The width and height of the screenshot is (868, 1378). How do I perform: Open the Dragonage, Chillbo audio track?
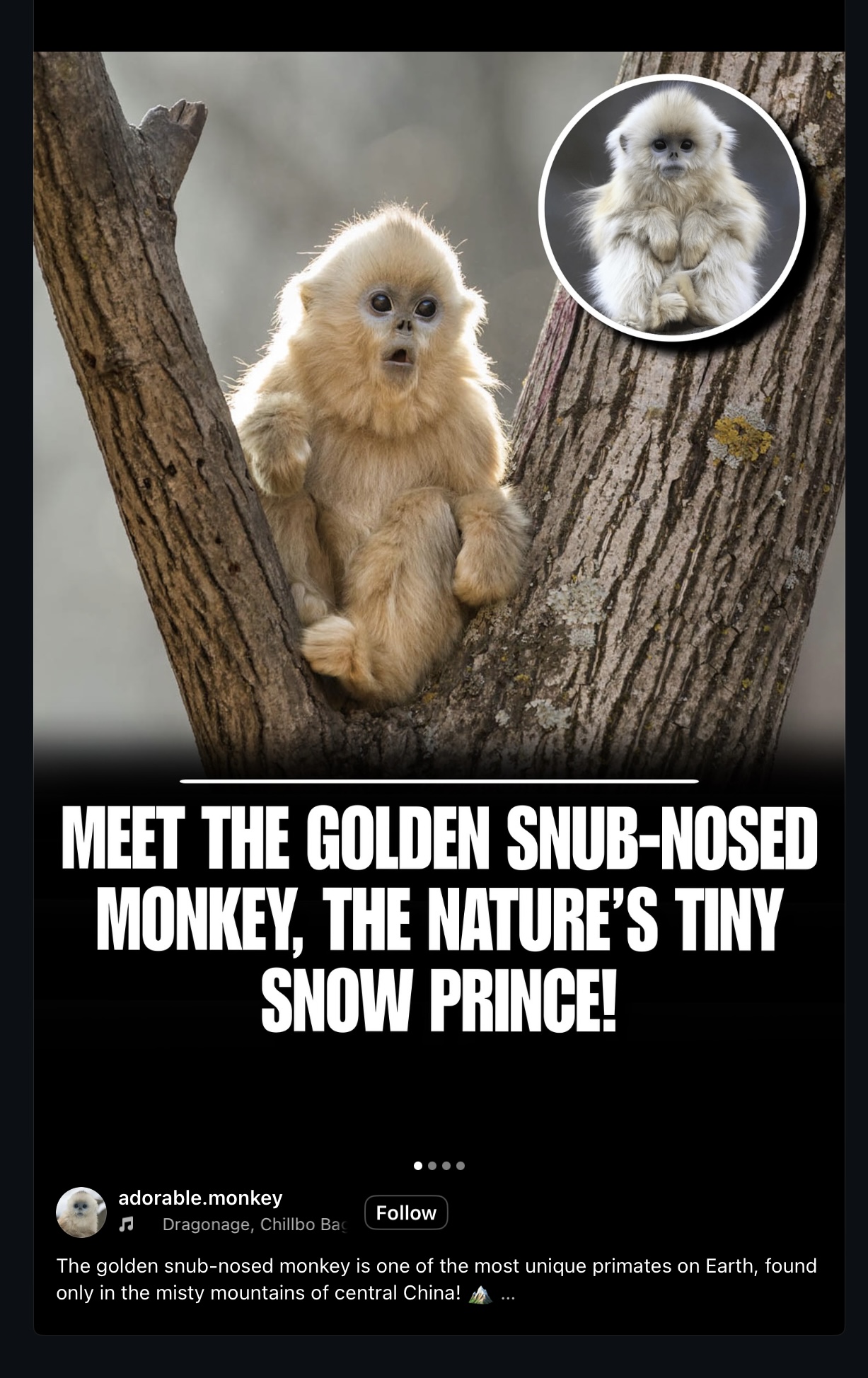pyautogui.click(x=255, y=1224)
